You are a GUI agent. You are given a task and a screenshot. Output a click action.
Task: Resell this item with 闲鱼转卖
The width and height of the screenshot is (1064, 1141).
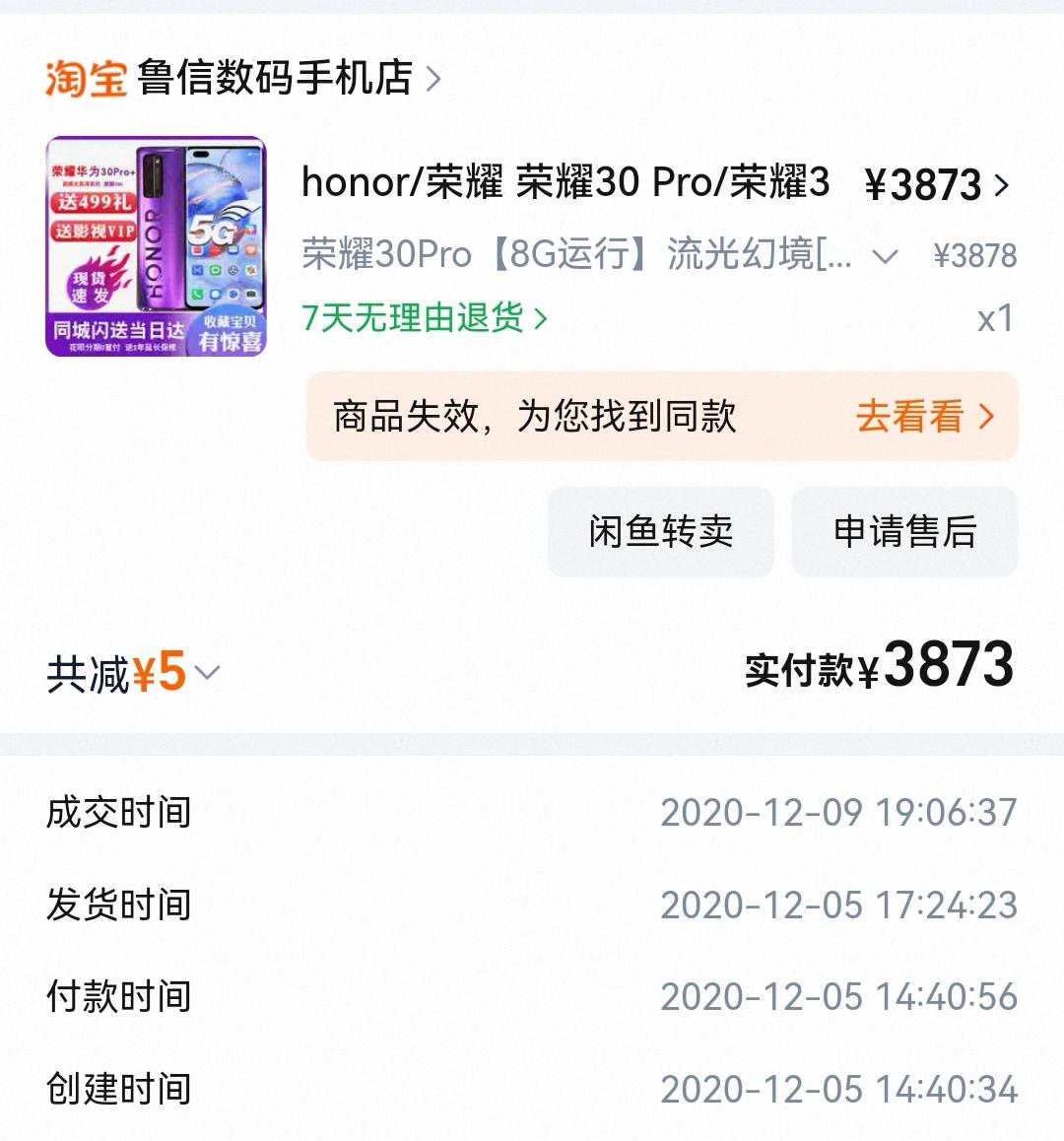[x=660, y=532]
